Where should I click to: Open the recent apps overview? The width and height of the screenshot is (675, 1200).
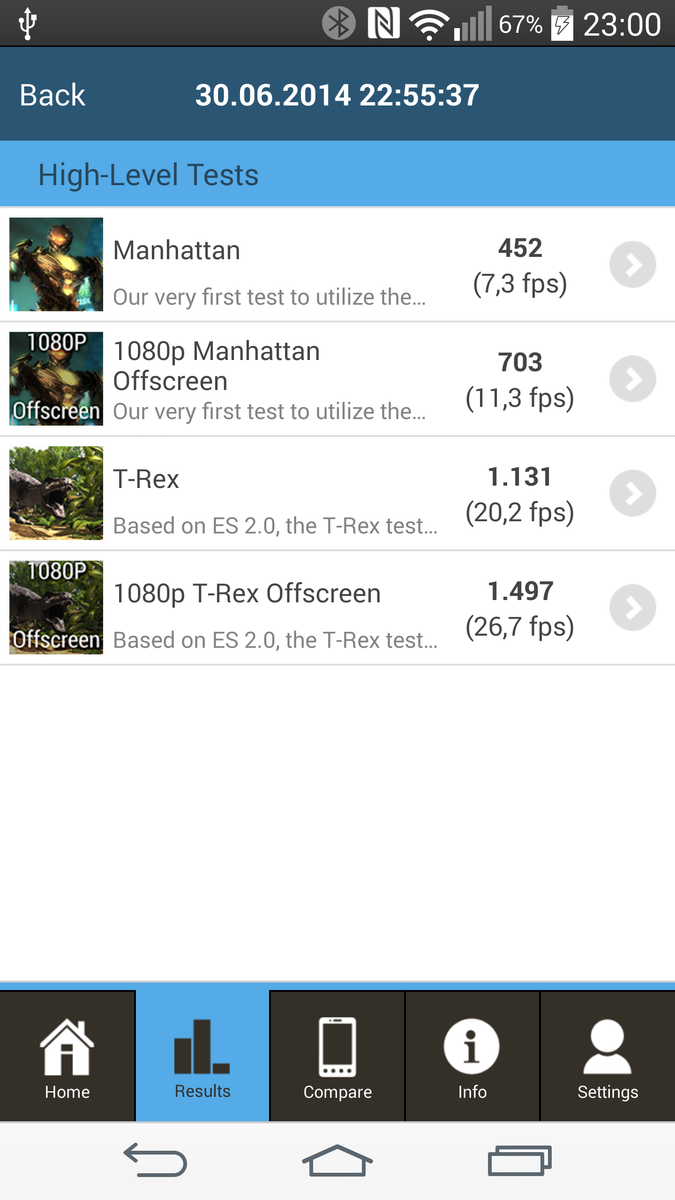pos(519,1161)
